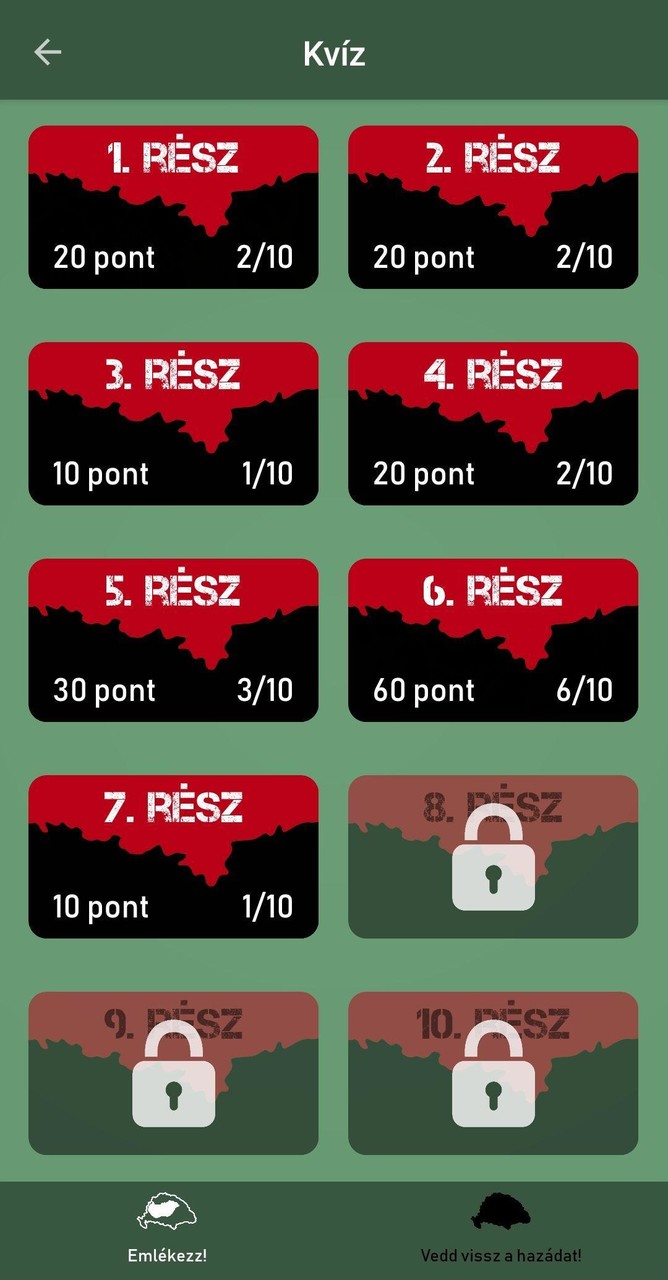The width and height of the screenshot is (668, 1280).
Task: Go back using the top arrow
Action: (x=47, y=52)
